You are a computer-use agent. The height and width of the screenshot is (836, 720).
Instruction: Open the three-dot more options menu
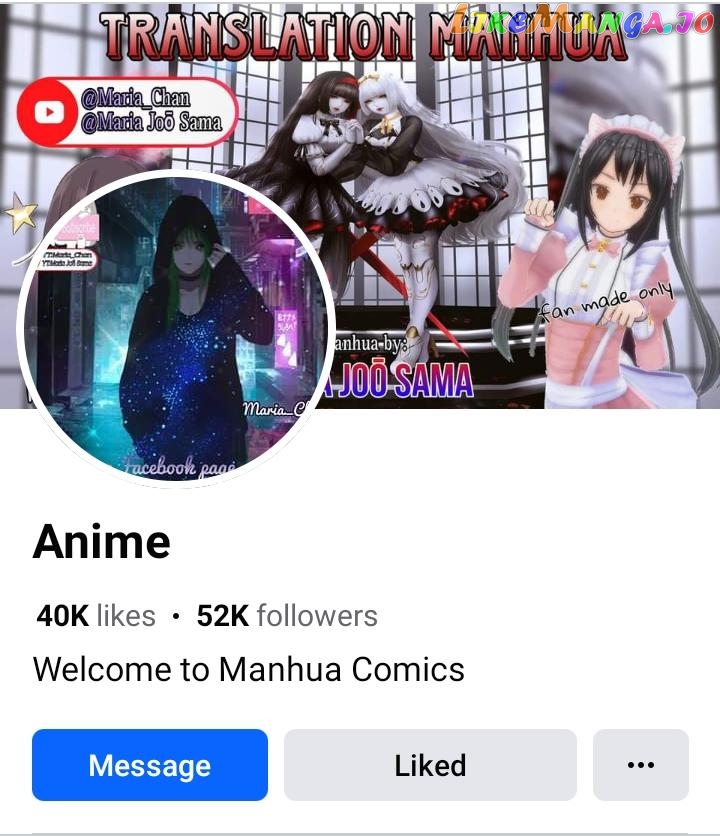[x=640, y=765]
